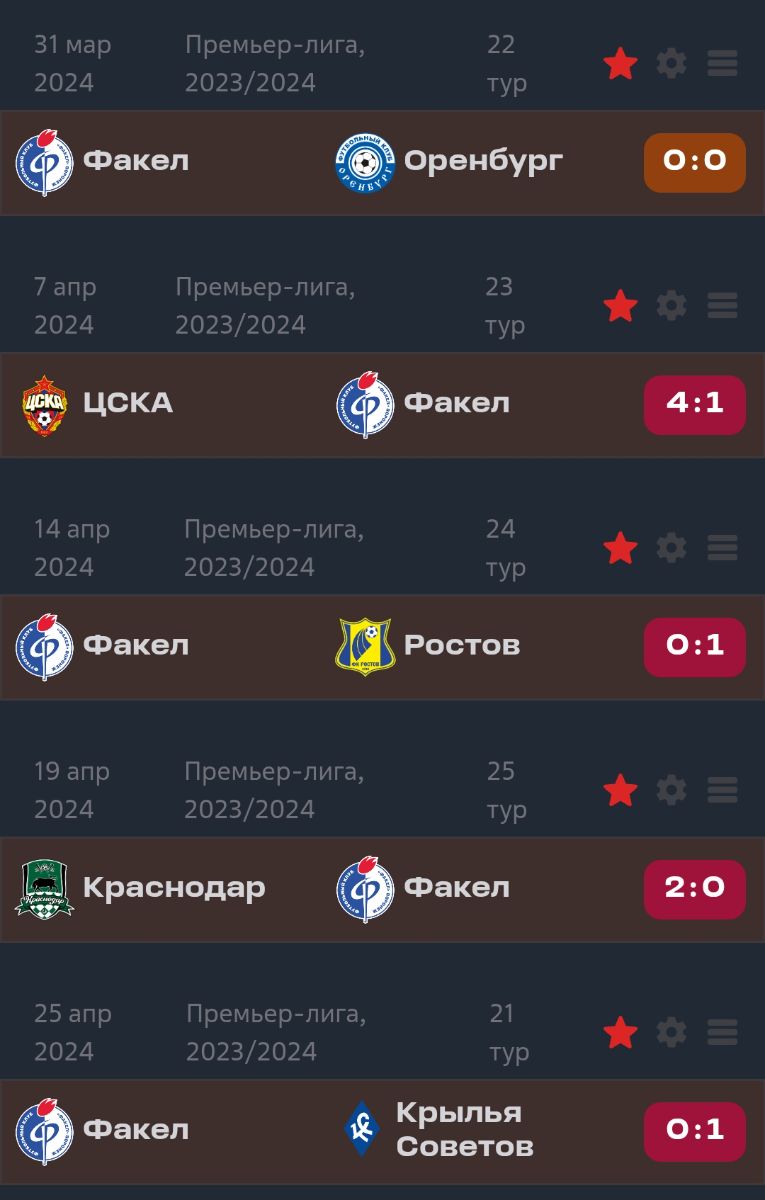Image resolution: width=765 pixels, height=1200 pixels.
Task: Open settings gear for the 31 мар match
Action: [x=671, y=64]
